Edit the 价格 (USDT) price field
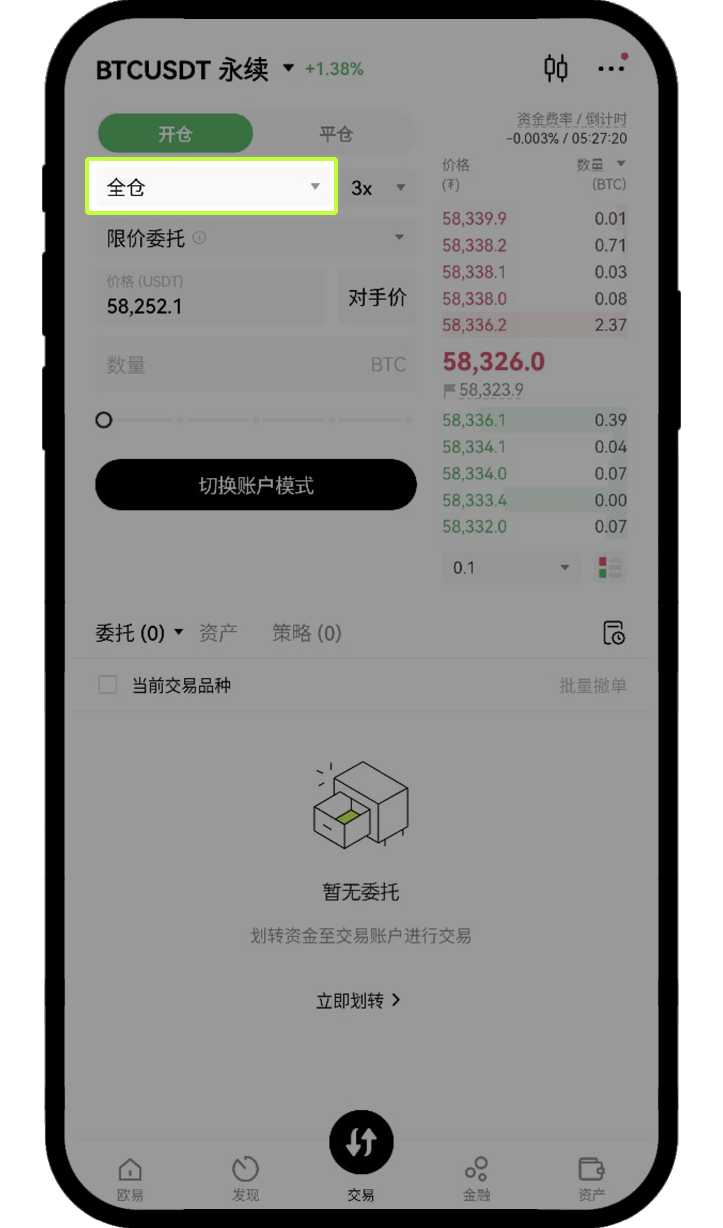Screen dimensions: 723x1228 click(212, 296)
